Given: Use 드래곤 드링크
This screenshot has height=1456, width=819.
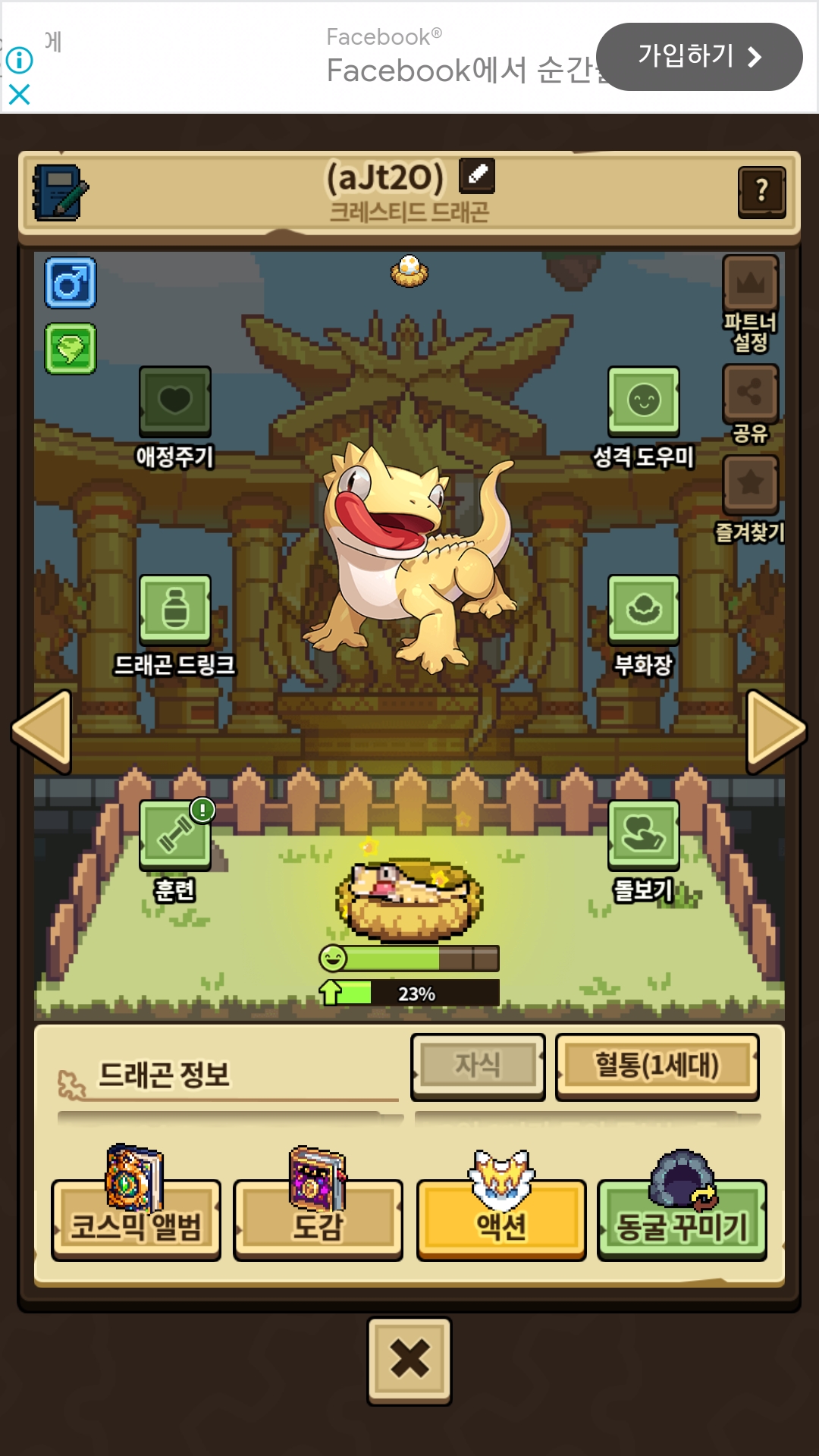Looking at the screenshot, I should pyautogui.click(x=175, y=610).
